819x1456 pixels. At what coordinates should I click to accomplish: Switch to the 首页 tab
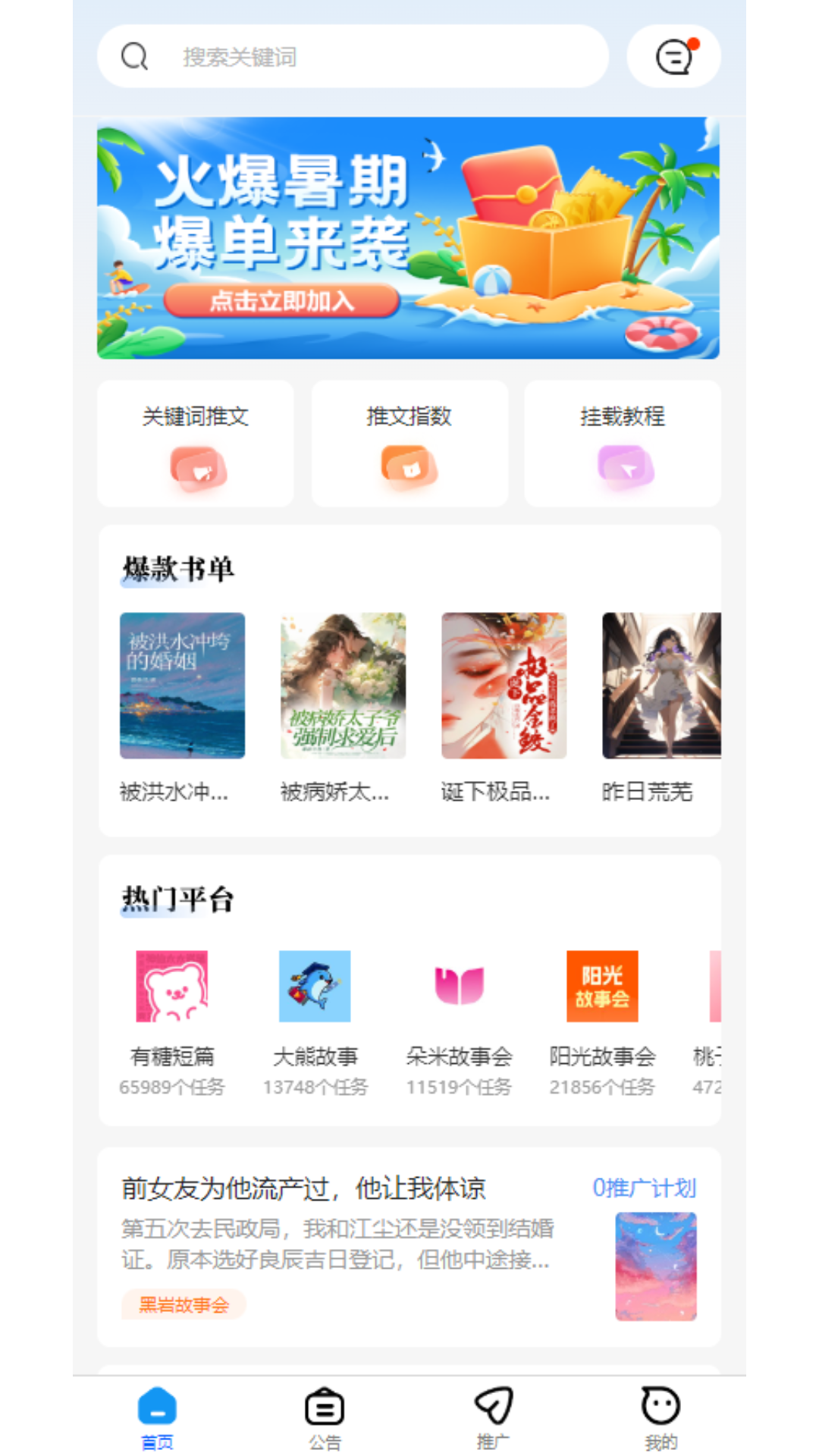point(157,1417)
